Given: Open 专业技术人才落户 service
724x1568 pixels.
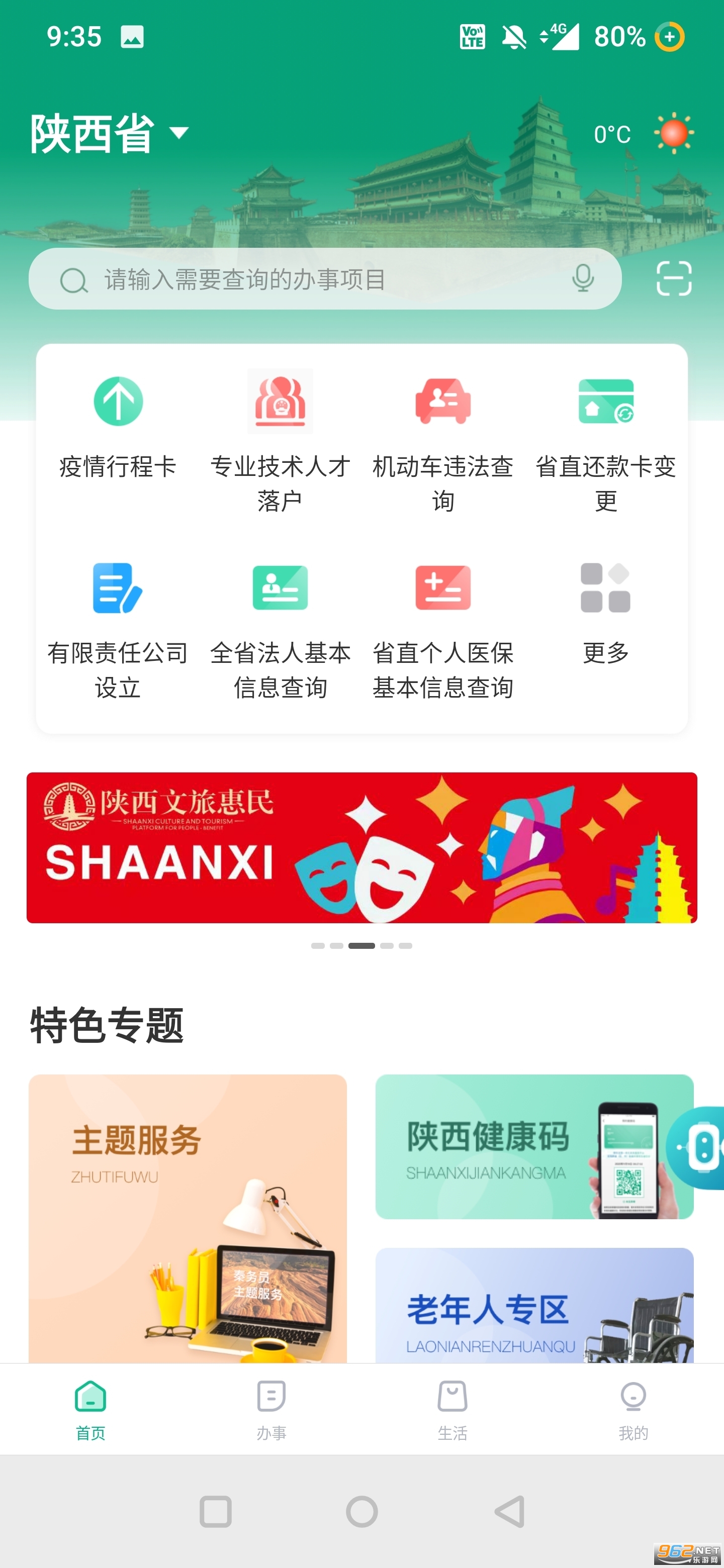Looking at the screenshot, I should coord(280,438).
